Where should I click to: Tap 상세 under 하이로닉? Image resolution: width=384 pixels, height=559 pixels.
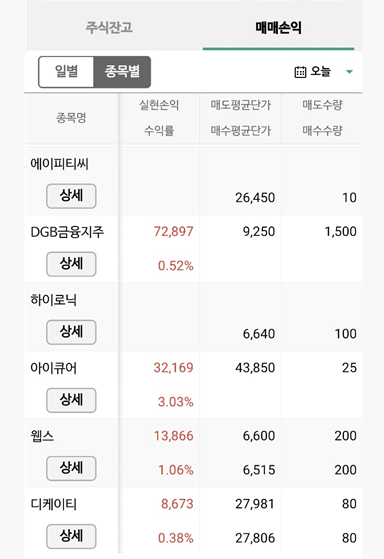pos(71,332)
